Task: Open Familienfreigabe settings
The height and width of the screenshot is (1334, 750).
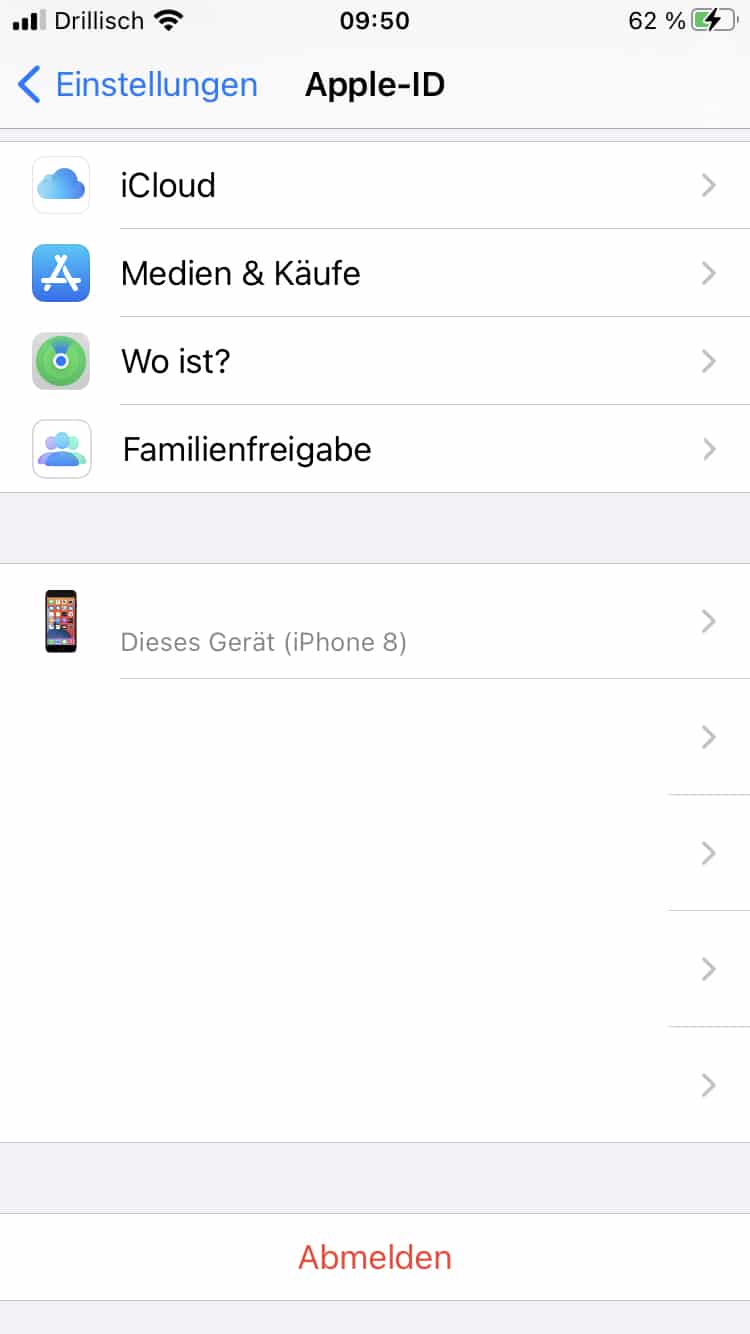Action: click(x=375, y=449)
